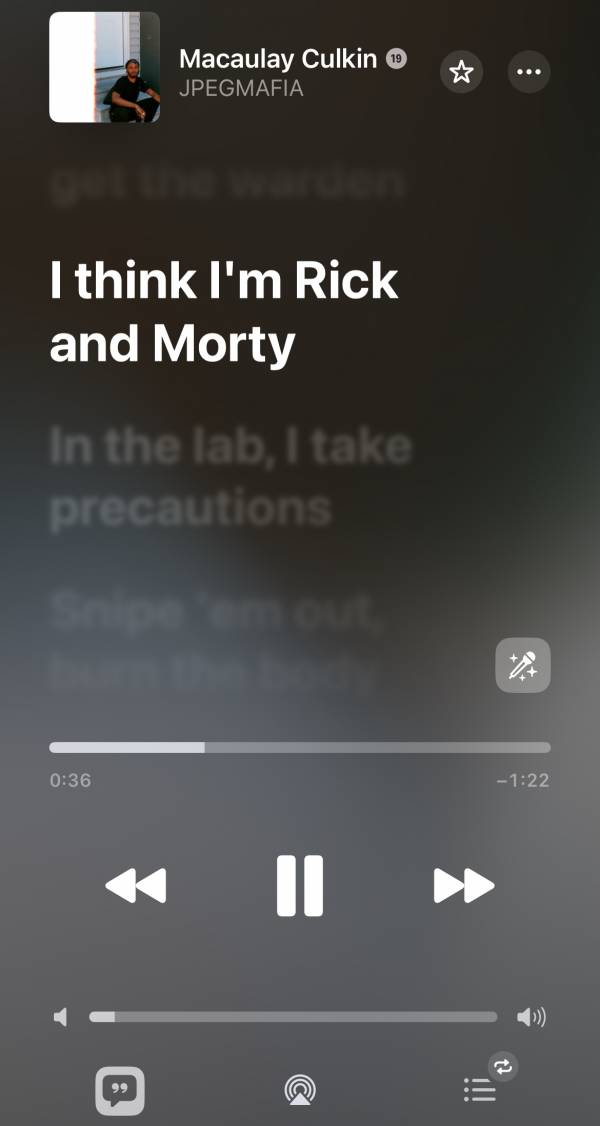The image size is (600, 1126).
Task: Toggle the Sing microphone button
Action: (522, 665)
